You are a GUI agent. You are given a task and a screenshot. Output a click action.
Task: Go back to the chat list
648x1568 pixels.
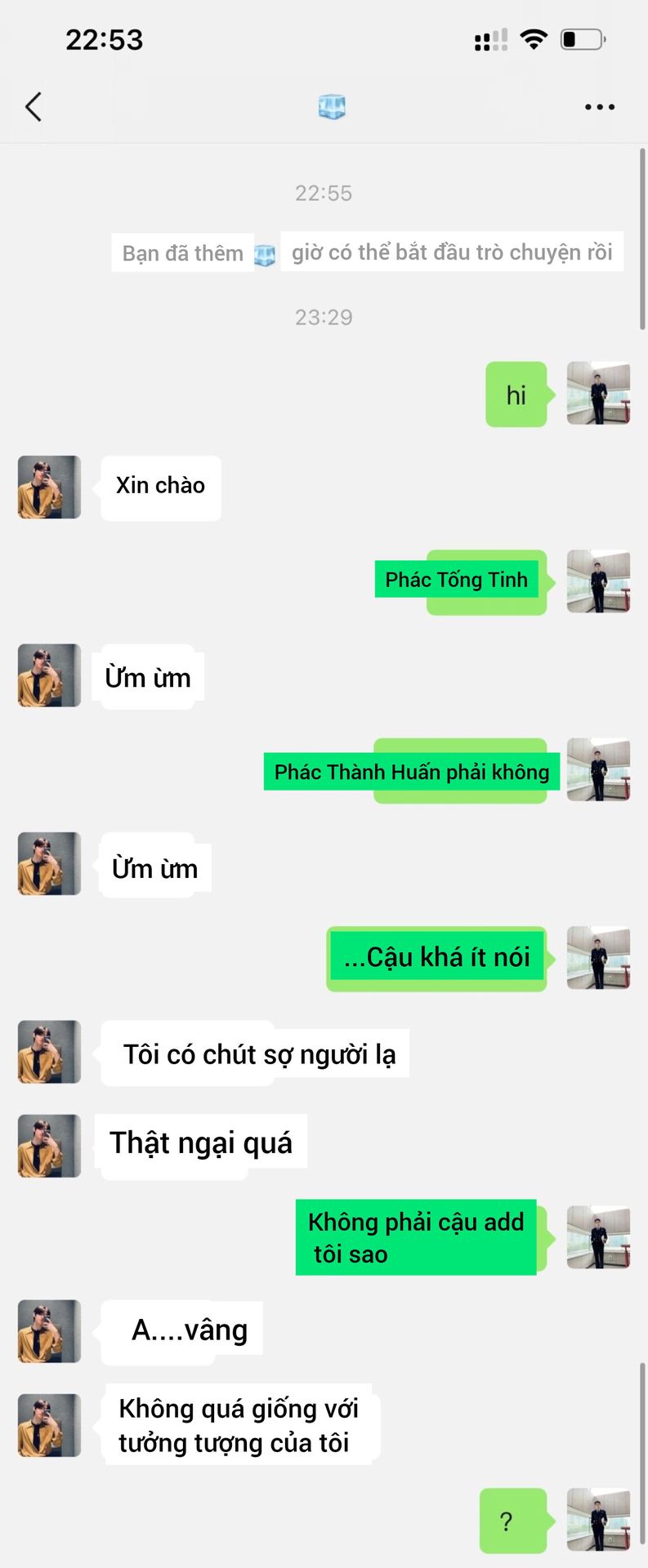pos(34,107)
